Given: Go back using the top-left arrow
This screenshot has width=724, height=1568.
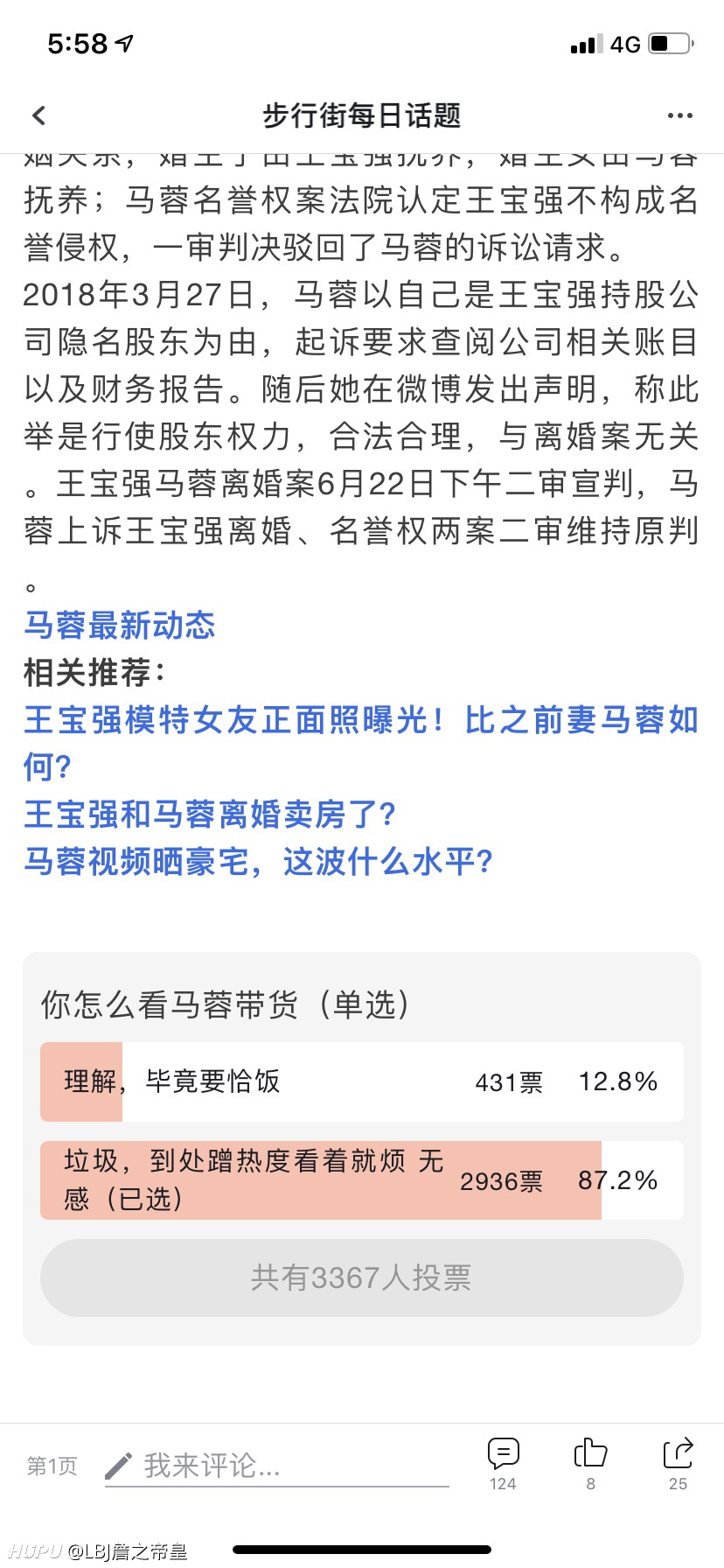Looking at the screenshot, I should click(38, 115).
